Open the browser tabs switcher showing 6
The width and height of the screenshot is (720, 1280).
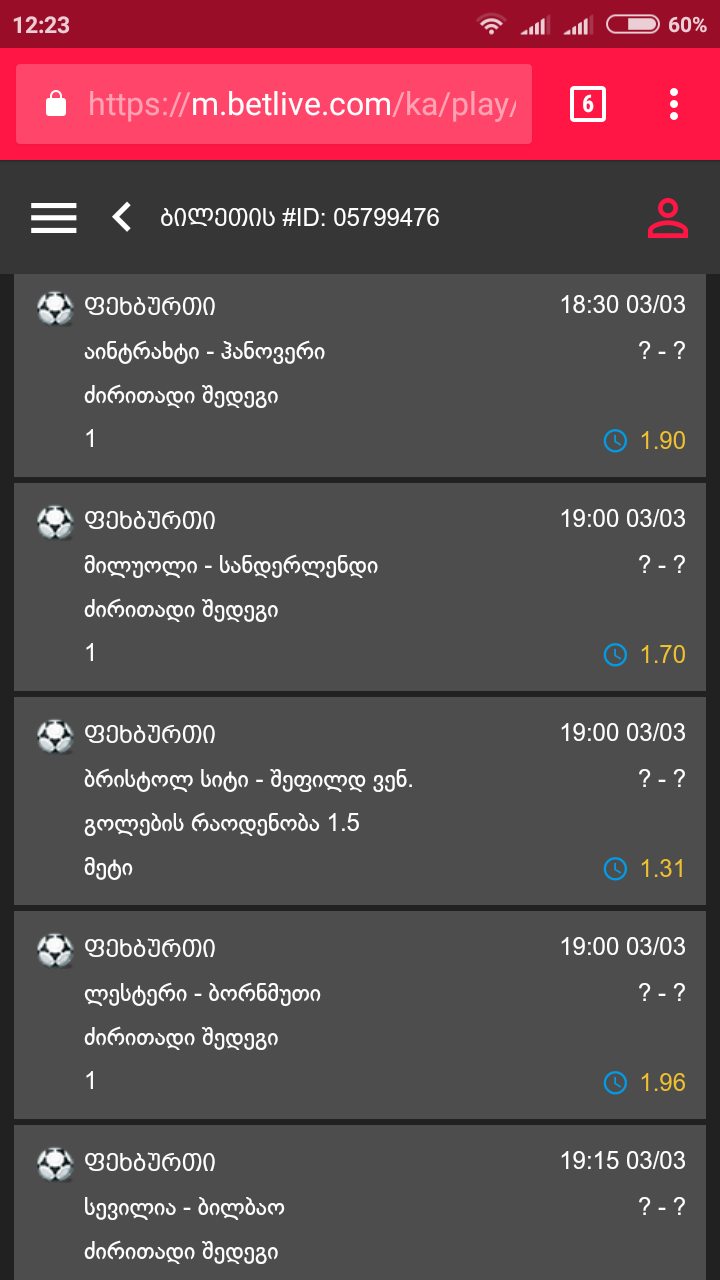click(588, 104)
